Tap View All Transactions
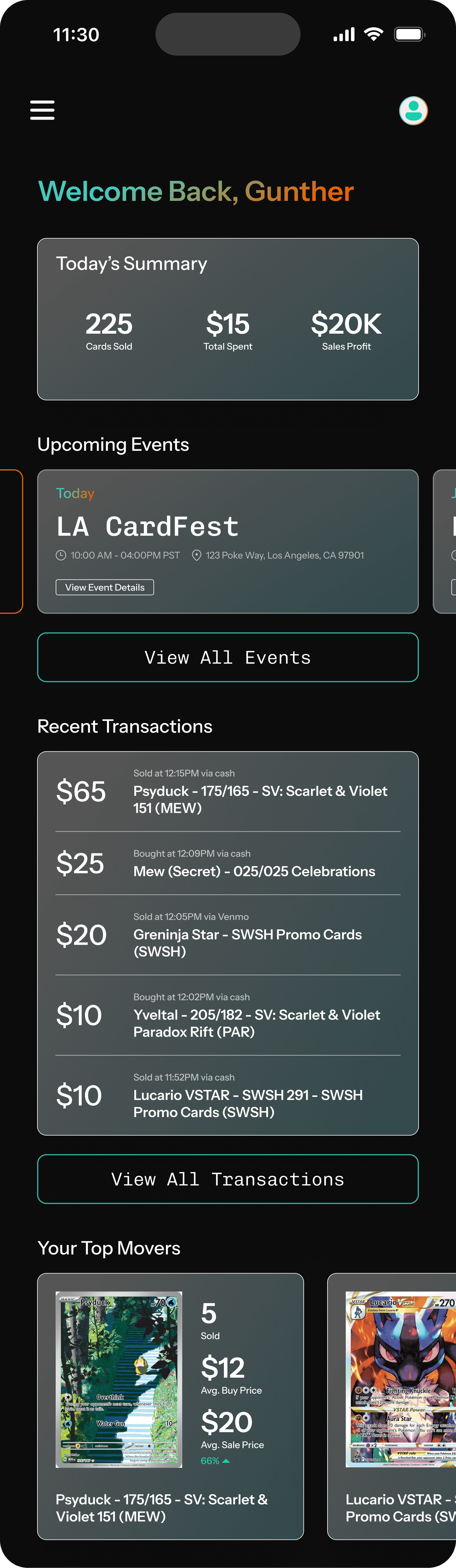This screenshot has width=456, height=1568. (228, 1179)
